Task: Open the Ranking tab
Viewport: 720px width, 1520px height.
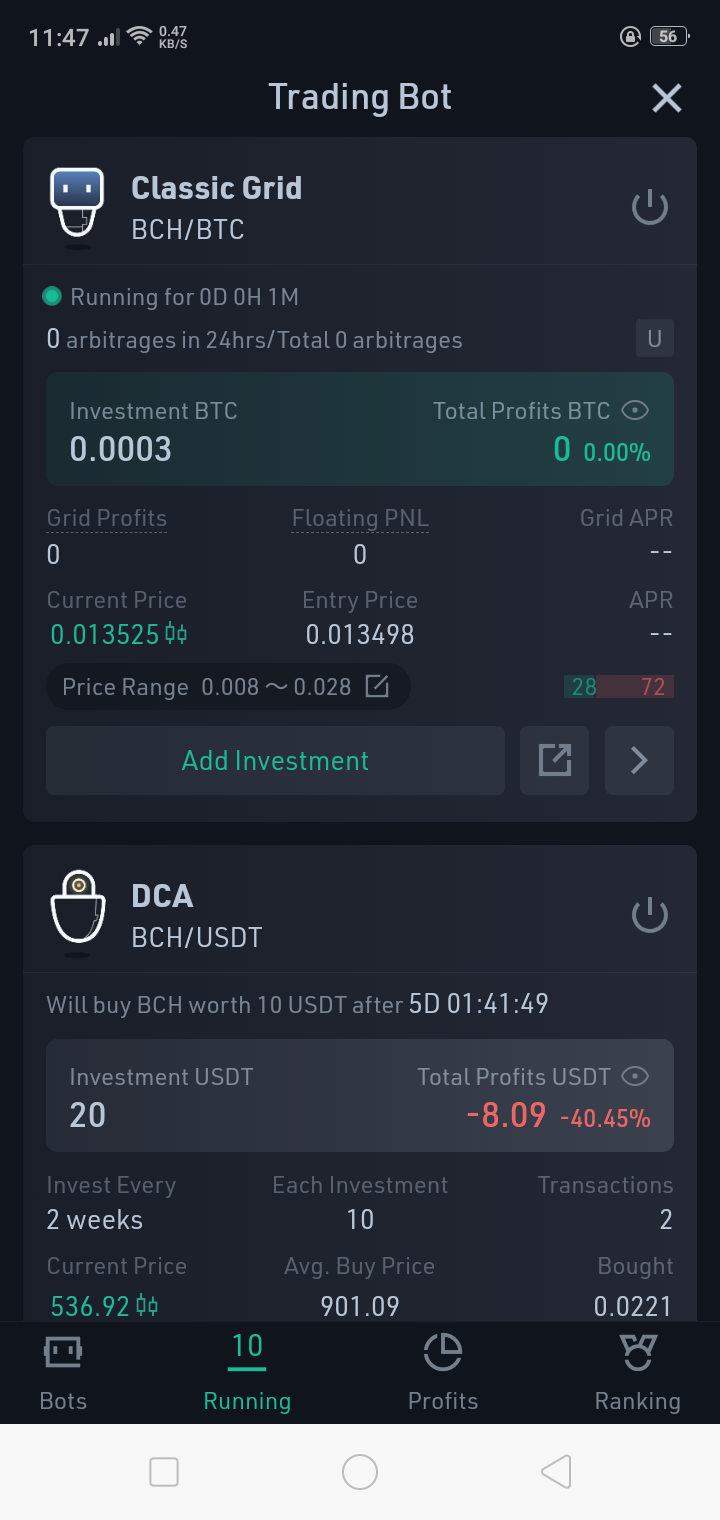Action: coord(637,1372)
